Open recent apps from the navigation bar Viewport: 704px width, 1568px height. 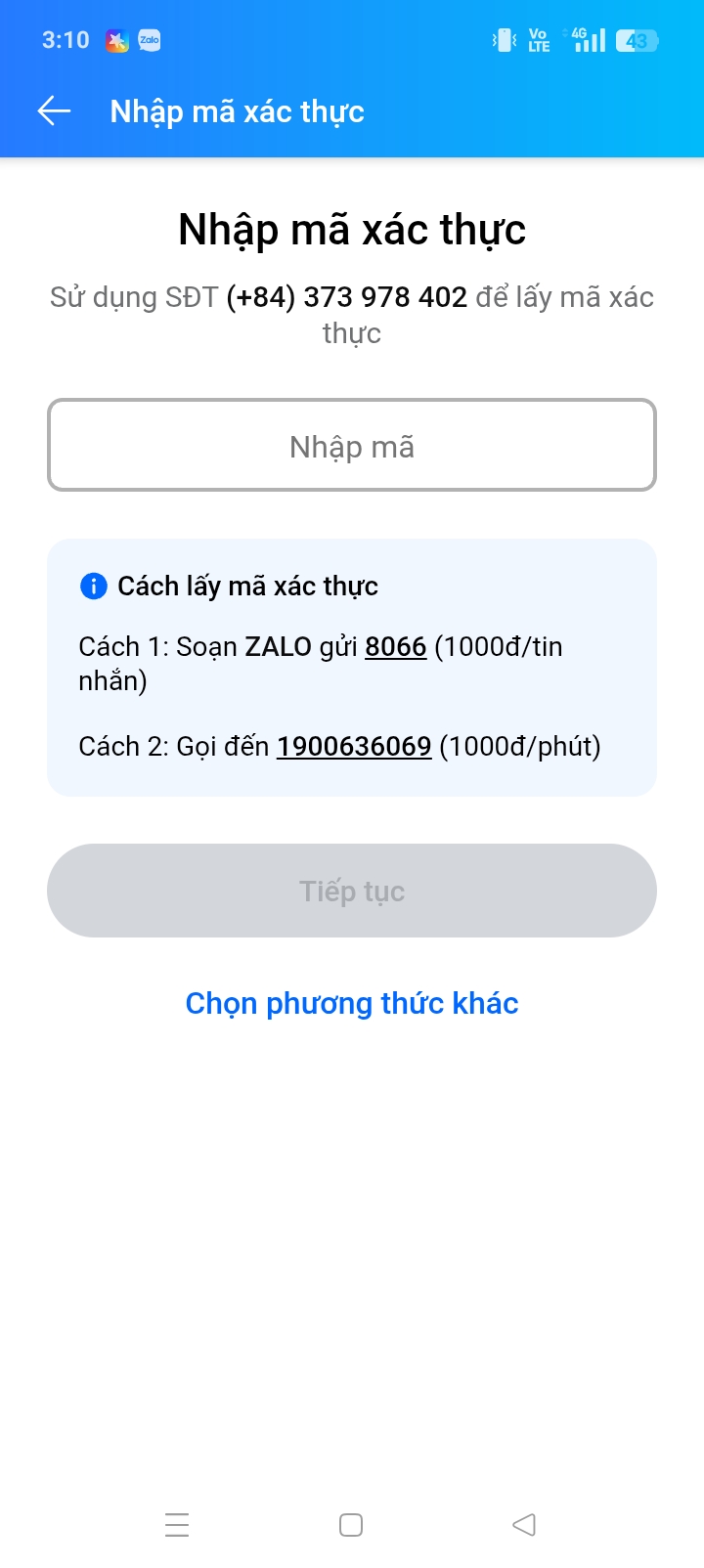[177, 1525]
